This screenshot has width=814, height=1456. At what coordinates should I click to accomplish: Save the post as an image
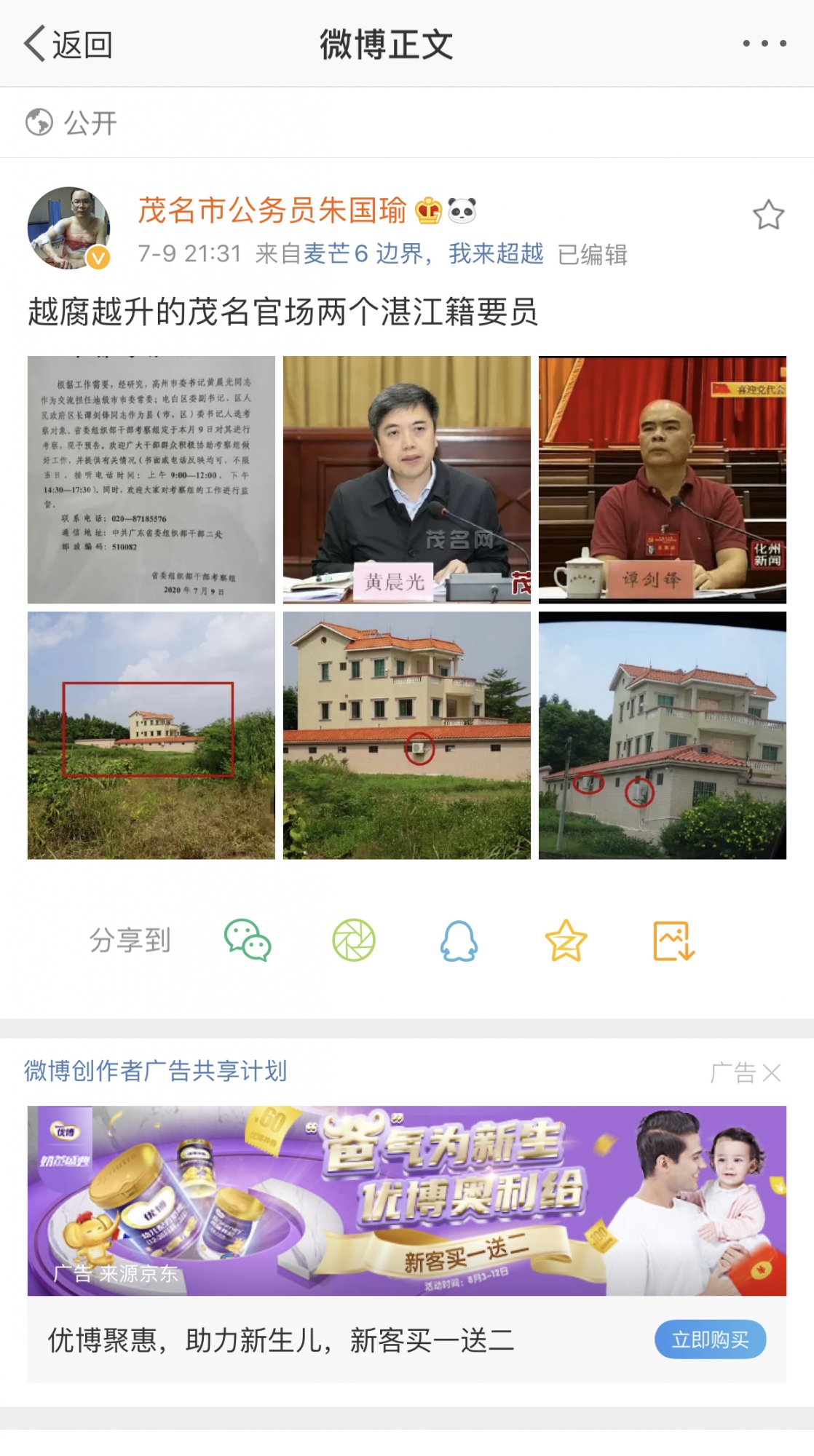point(673,941)
